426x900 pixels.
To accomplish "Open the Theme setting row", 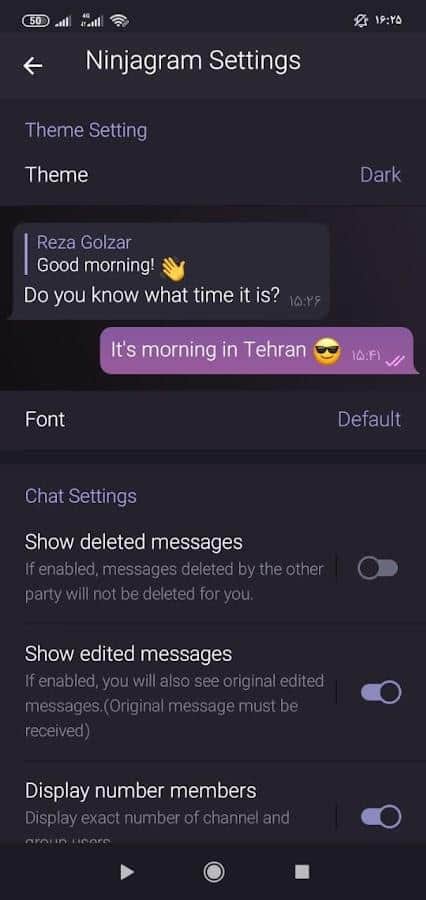I will point(213,174).
